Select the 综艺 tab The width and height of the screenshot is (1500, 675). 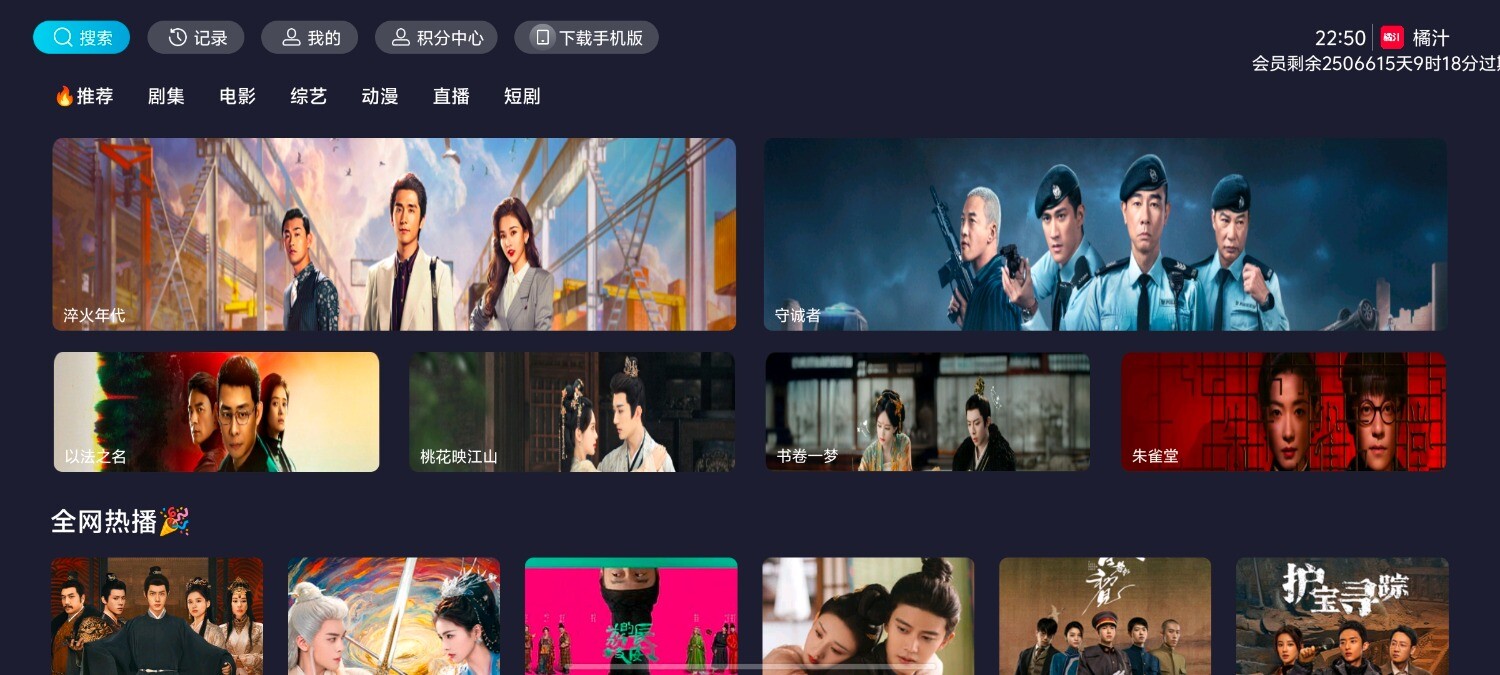(x=308, y=96)
